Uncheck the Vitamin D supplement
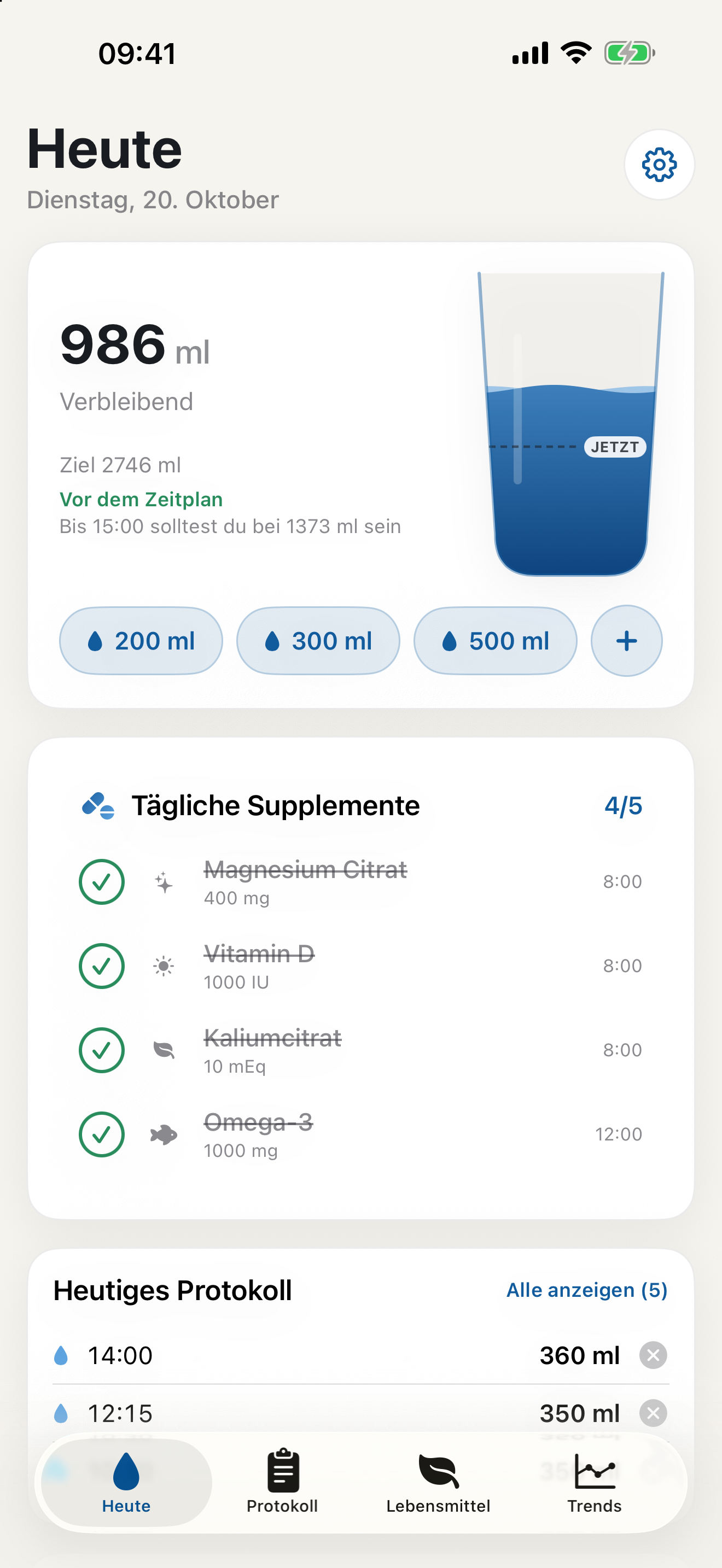This screenshot has width=722, height=1568. pyautogui.click(x=102, y=966)
